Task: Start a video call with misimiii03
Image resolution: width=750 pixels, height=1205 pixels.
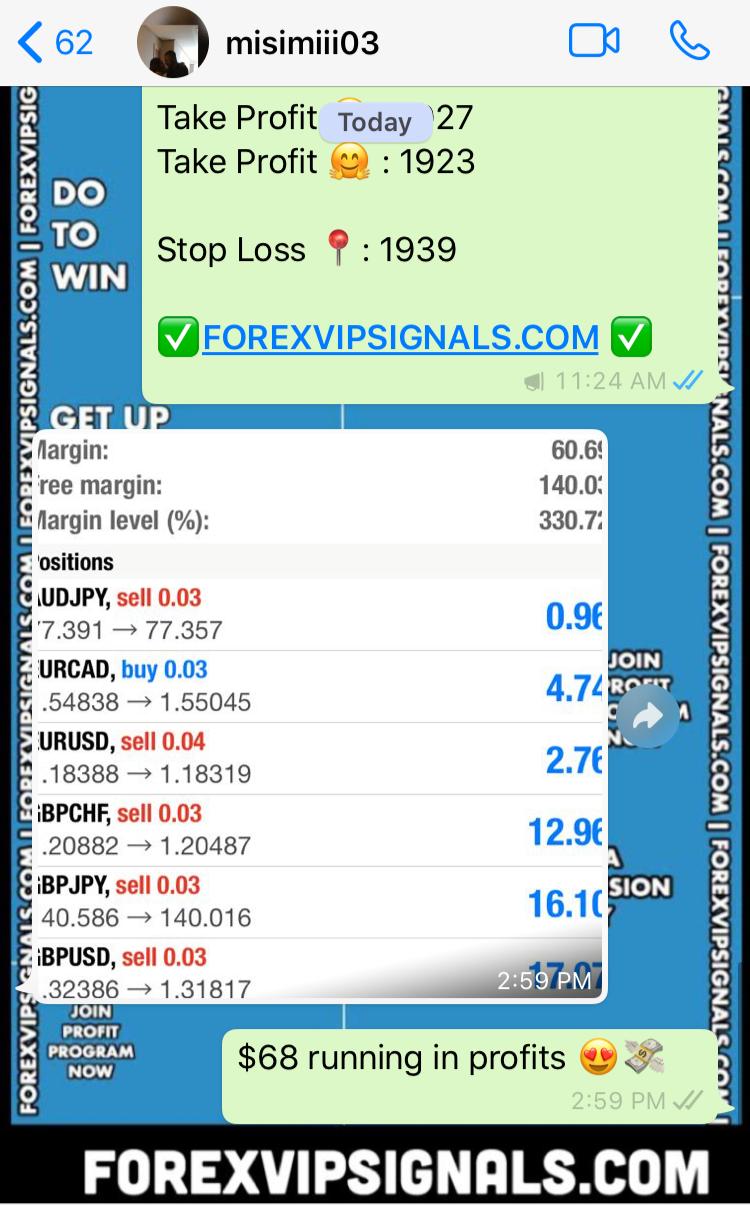Action: click(594, 42)
